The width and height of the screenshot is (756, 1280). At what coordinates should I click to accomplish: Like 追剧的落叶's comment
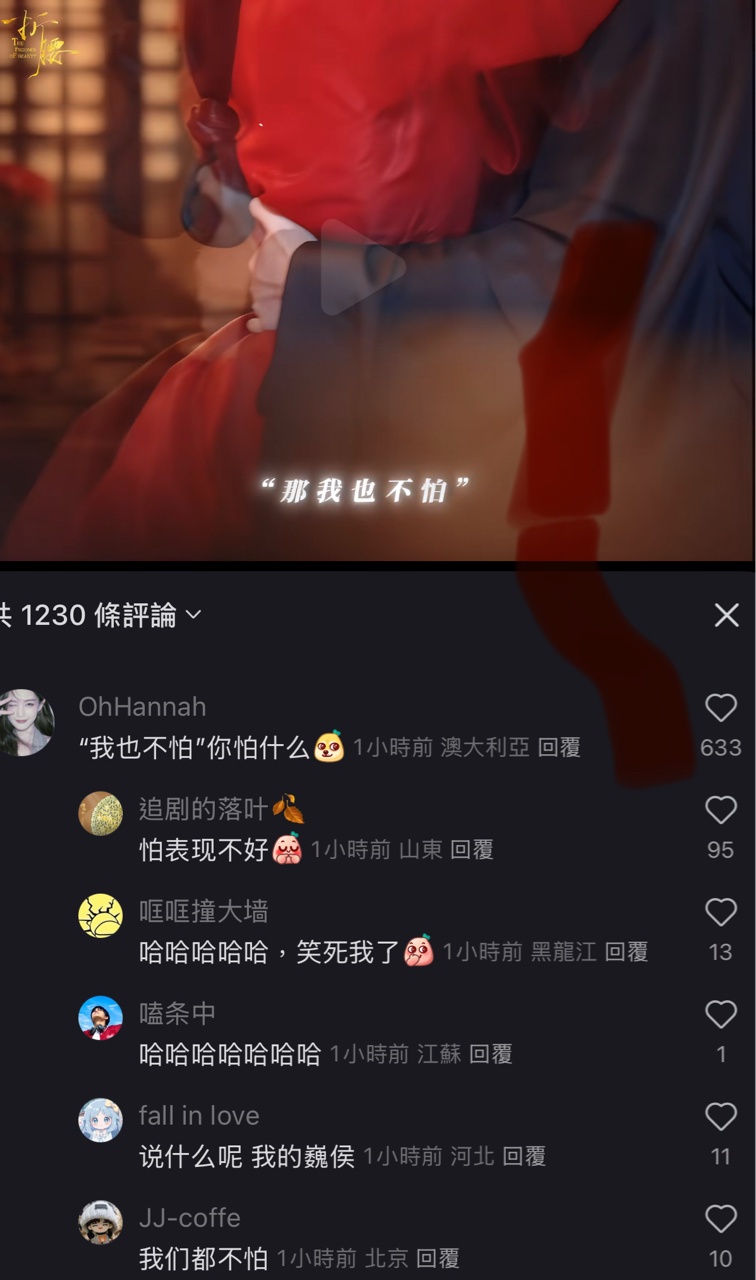pyautogui.click(x=720, y=810)
